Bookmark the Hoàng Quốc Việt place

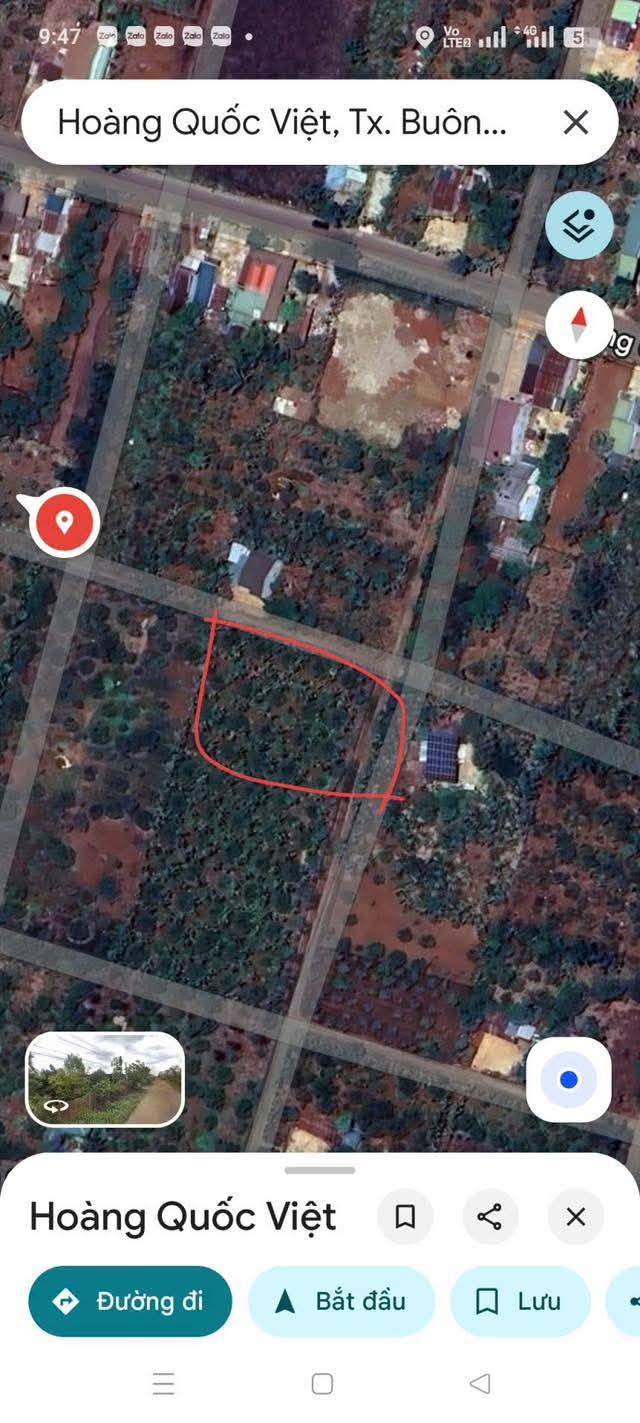click(405, 1216)
